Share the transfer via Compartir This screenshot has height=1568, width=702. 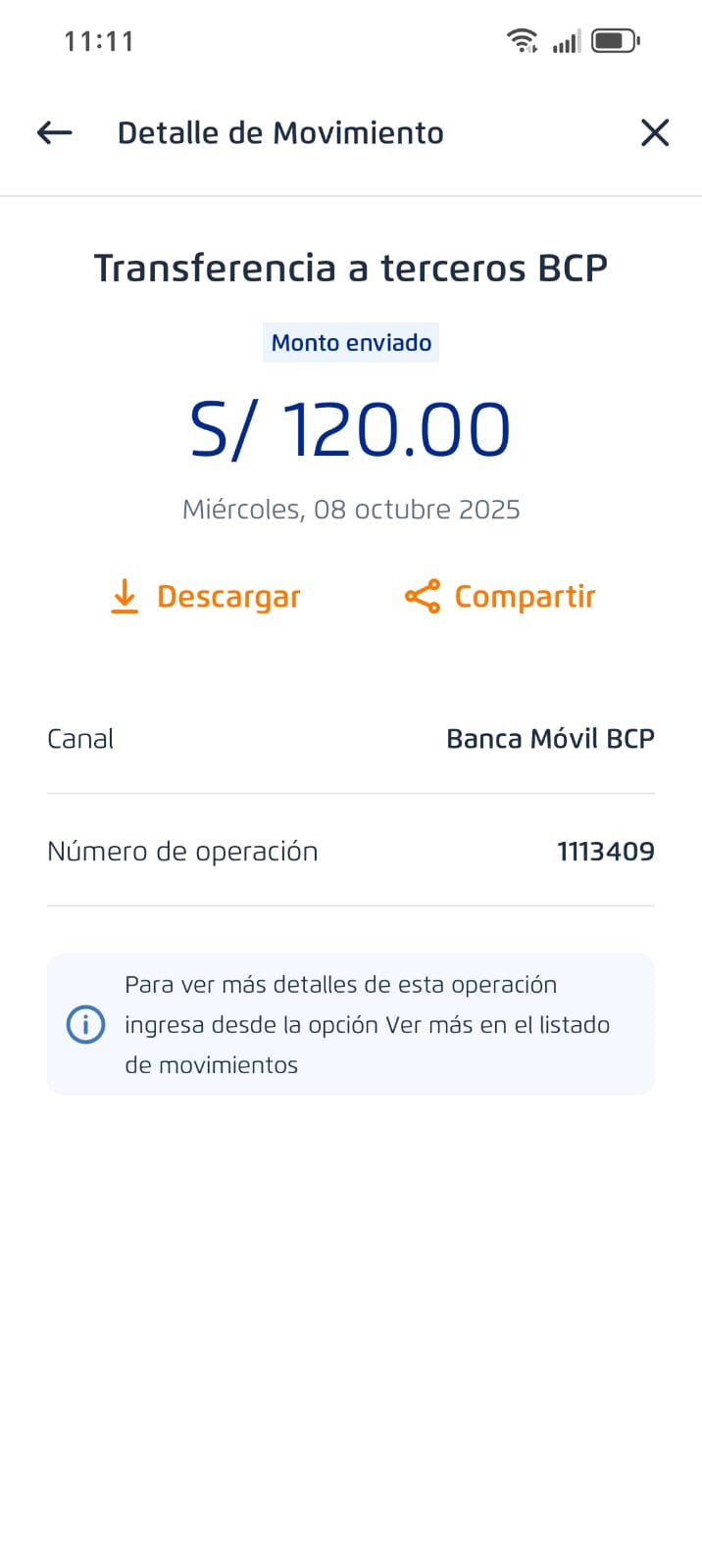pyautogui.click(x=500, y=596)
